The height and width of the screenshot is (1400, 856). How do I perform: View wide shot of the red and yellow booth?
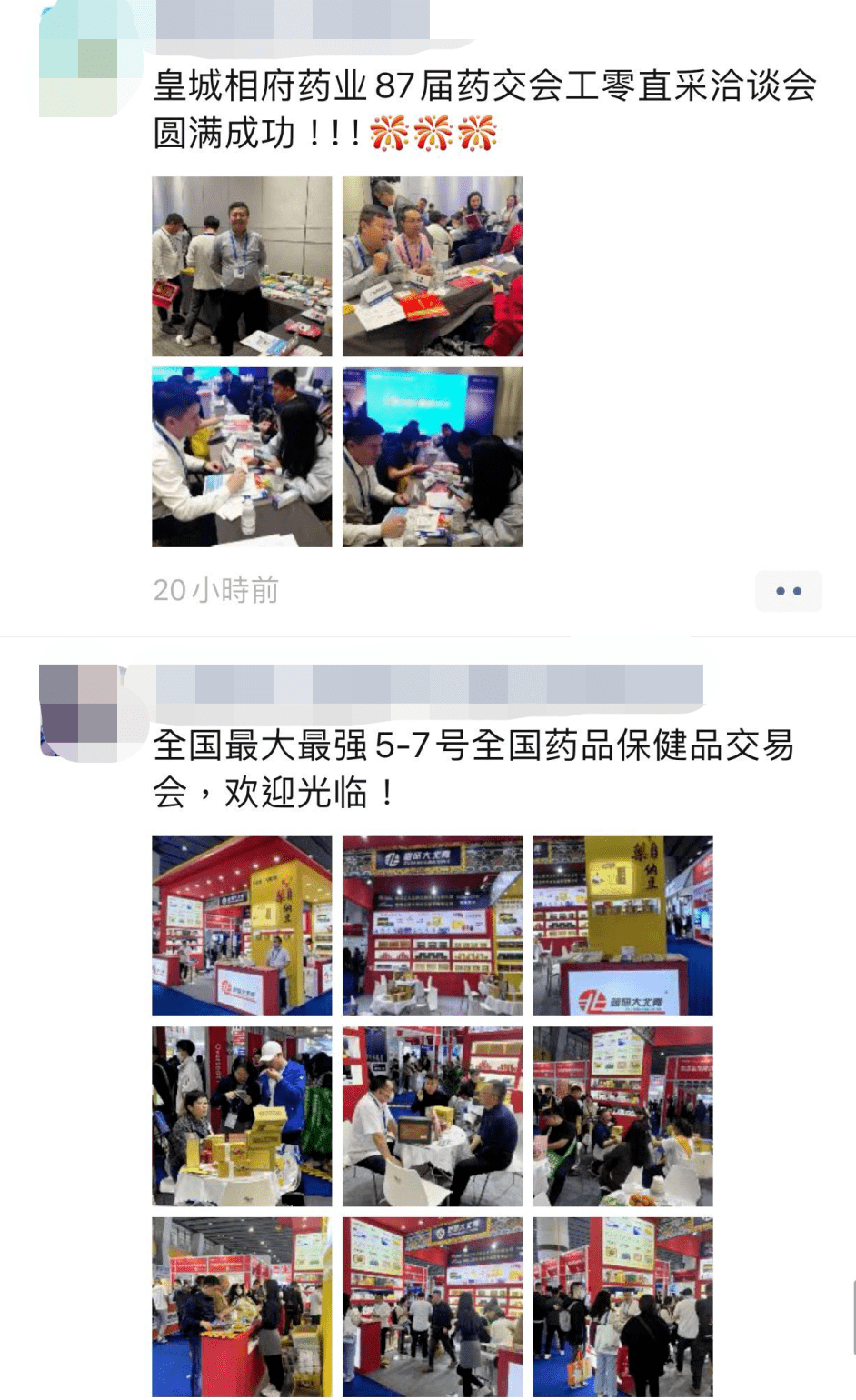tap(241, 925)
